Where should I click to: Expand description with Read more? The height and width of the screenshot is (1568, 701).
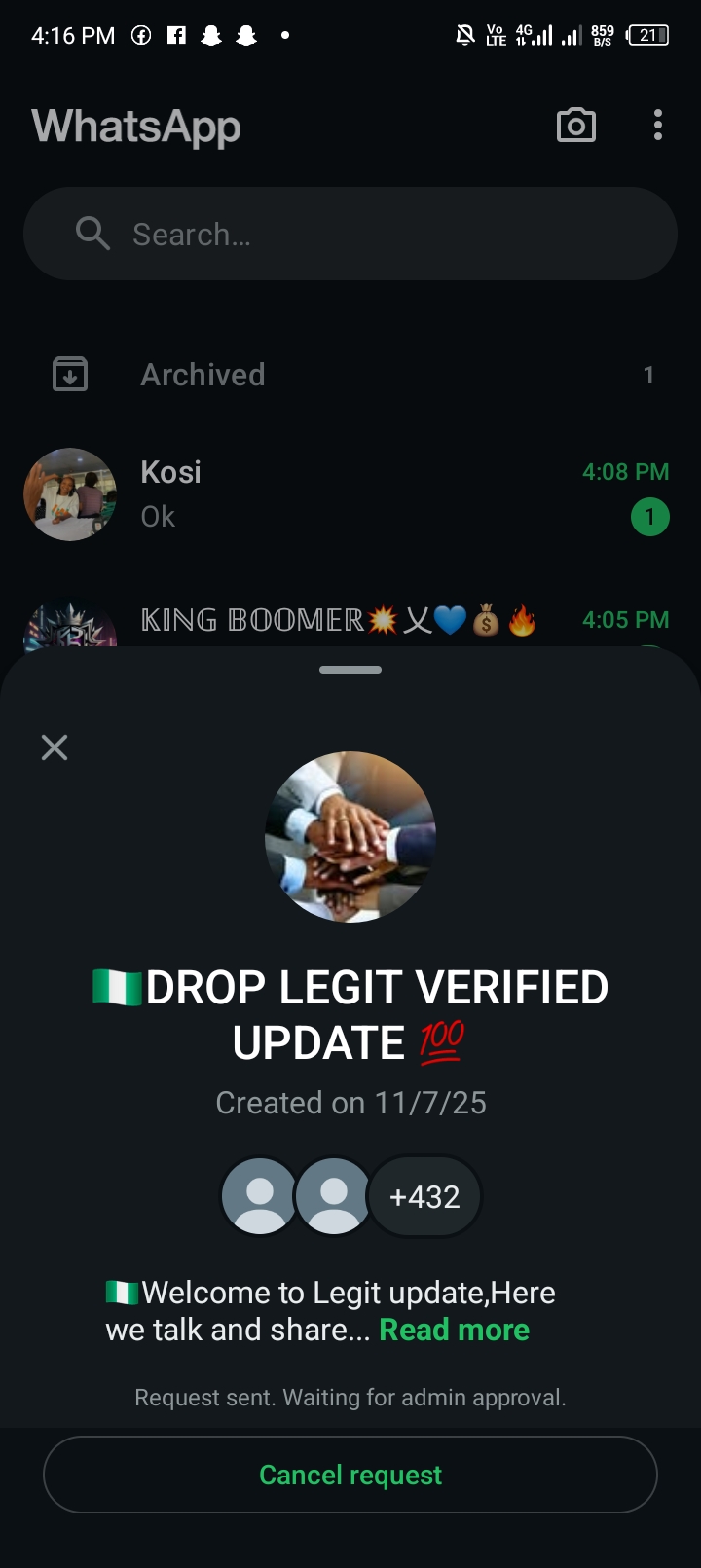(454, 1330)
